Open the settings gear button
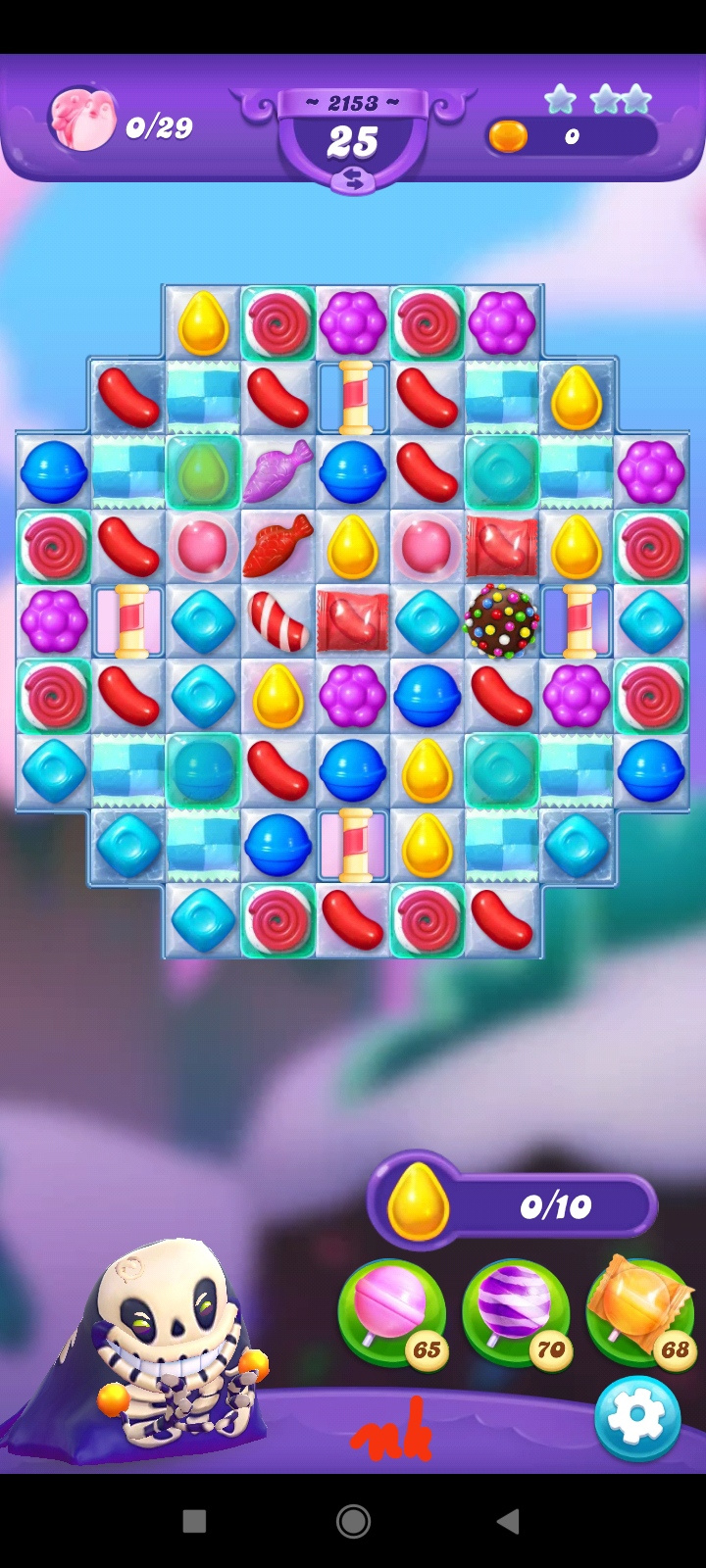Viewport: 706px width, 1568px height. [x=636, y=1416]
